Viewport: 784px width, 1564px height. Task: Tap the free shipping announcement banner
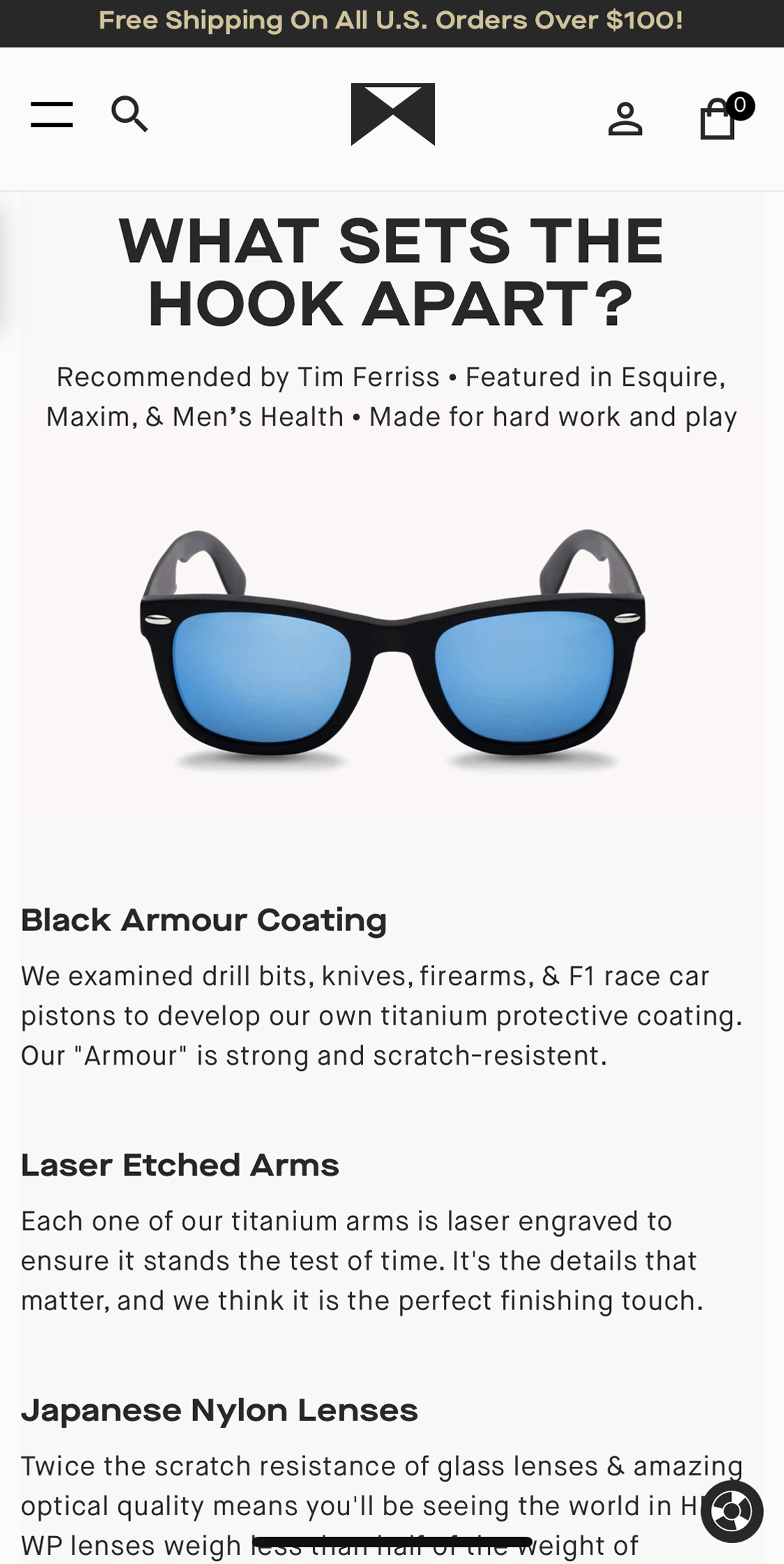point(392,21)
